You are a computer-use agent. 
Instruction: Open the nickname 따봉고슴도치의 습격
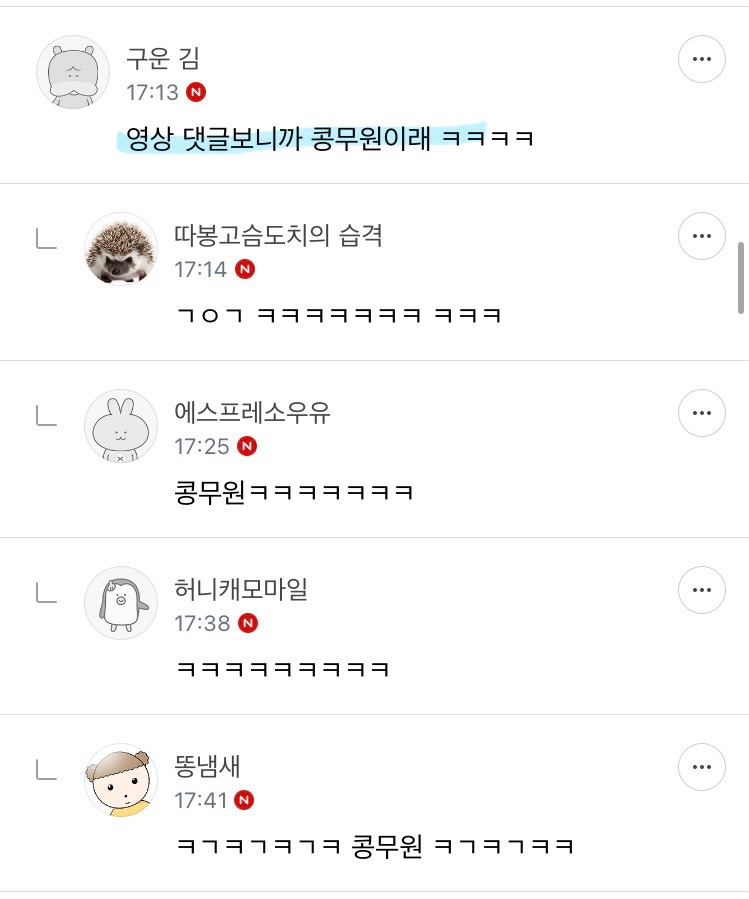(x=278, y=235)
